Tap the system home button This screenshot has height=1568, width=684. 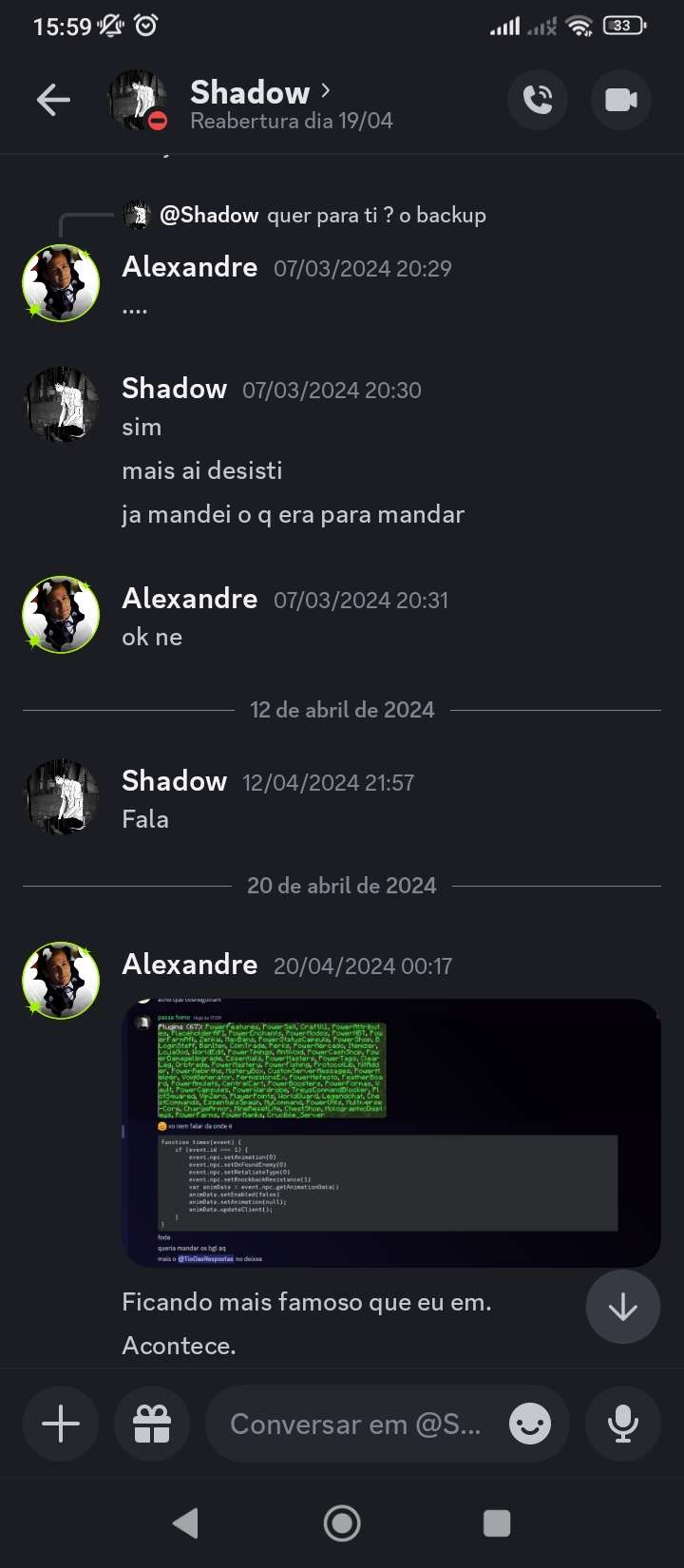point(342,1523)
